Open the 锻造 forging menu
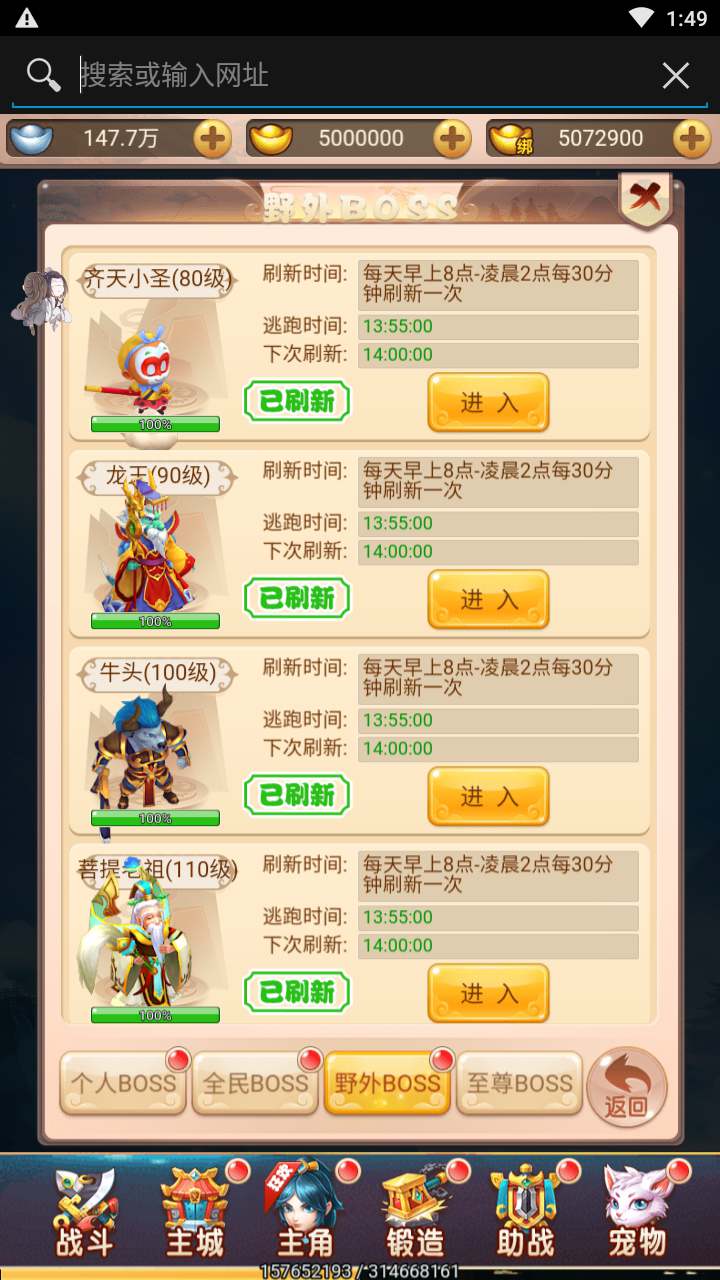 pyautogui.click(x=415, y=1215)
